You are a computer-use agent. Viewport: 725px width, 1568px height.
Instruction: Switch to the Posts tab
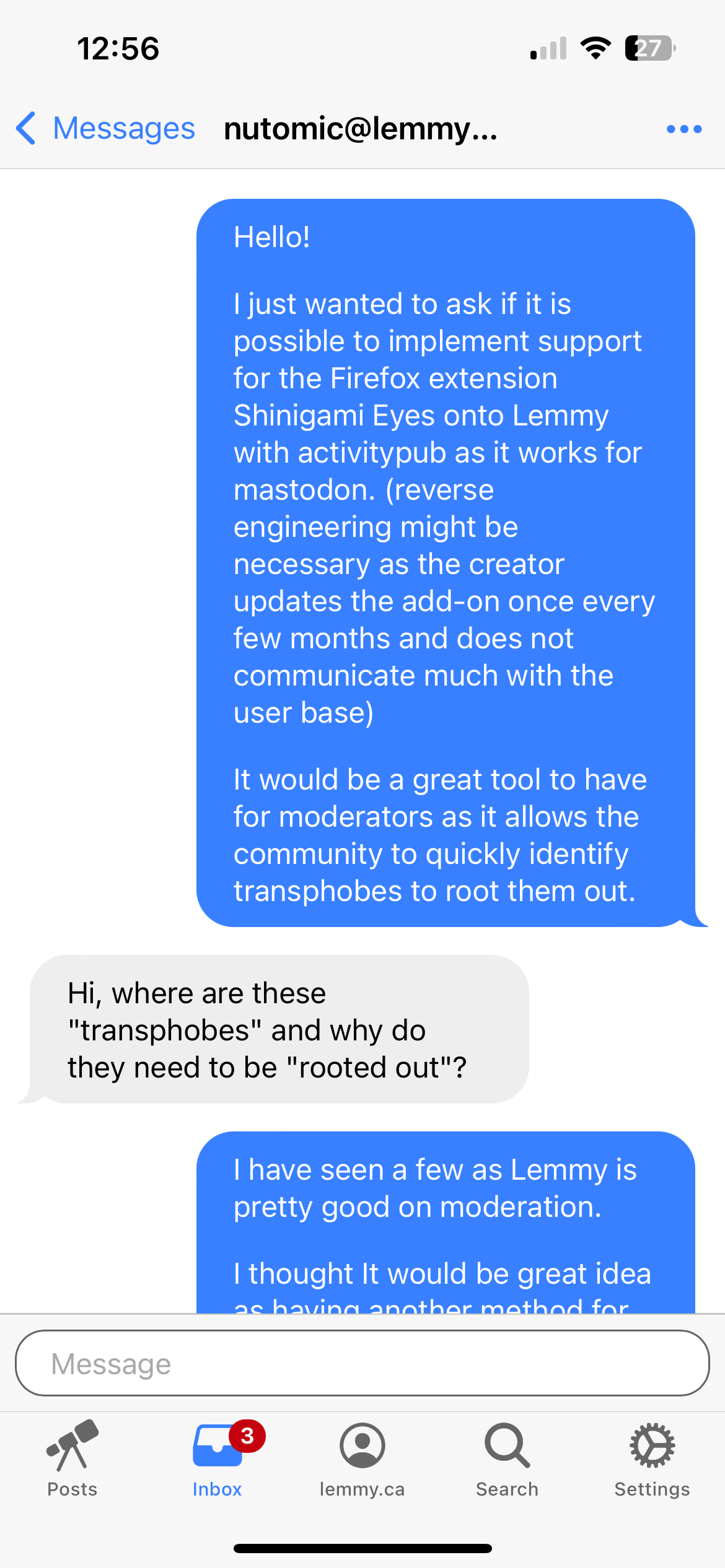(x=72, y=1458)
